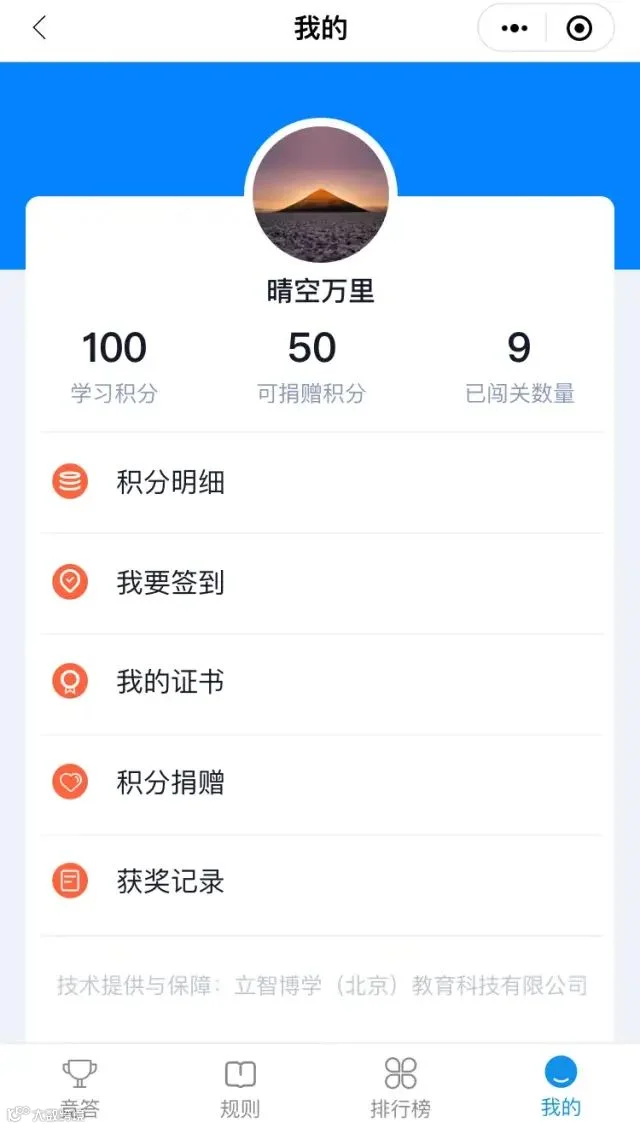Image resolution: width=640 pixels, height=1128 pixels.
Task: Switch to the 竞答 quiz tab
Action: 80,1087
